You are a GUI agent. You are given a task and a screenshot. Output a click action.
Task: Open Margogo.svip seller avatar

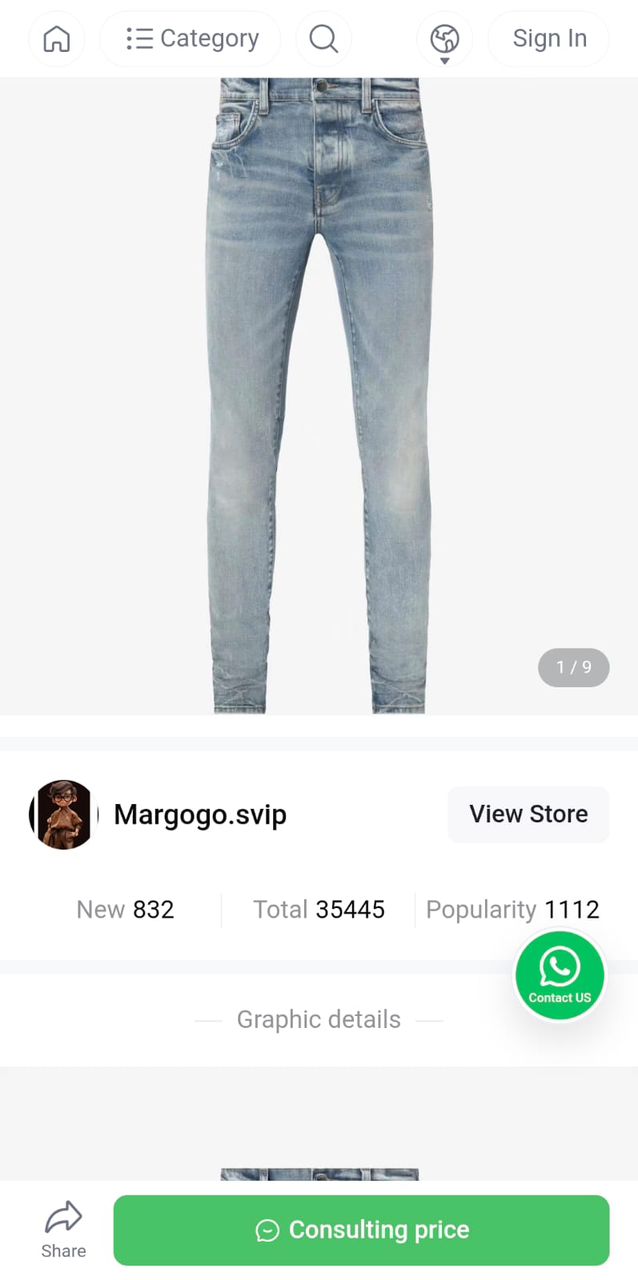[62, 815]
